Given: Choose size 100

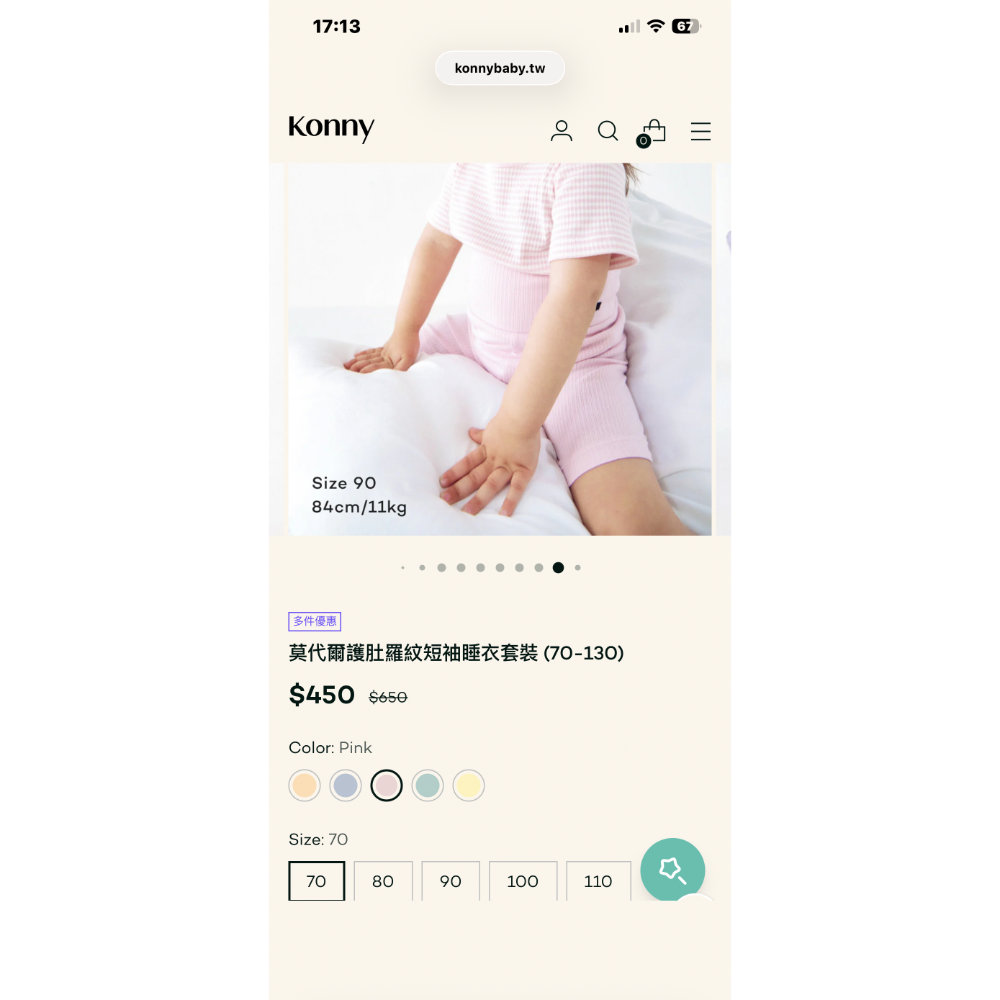Looking at the screenshot, I should (523, 881).
